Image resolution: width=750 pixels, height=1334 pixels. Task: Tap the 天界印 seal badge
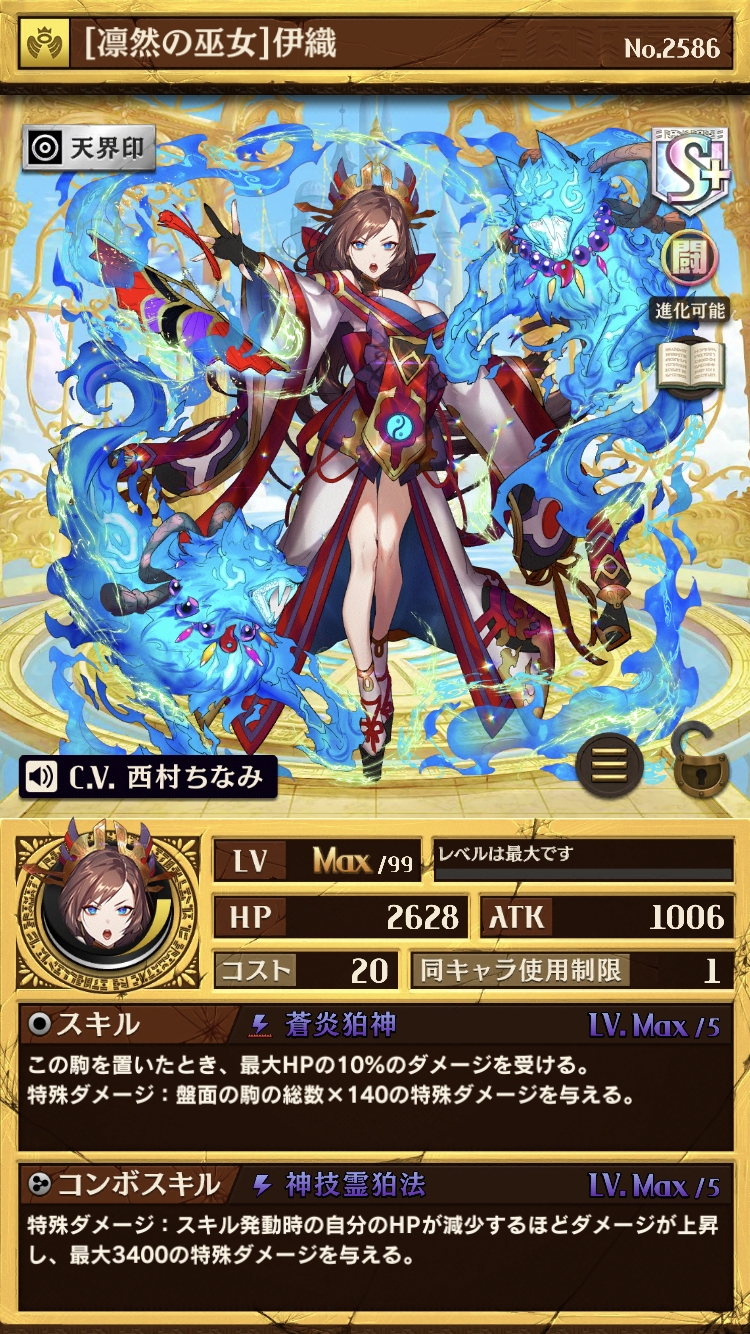coord(89,150)
